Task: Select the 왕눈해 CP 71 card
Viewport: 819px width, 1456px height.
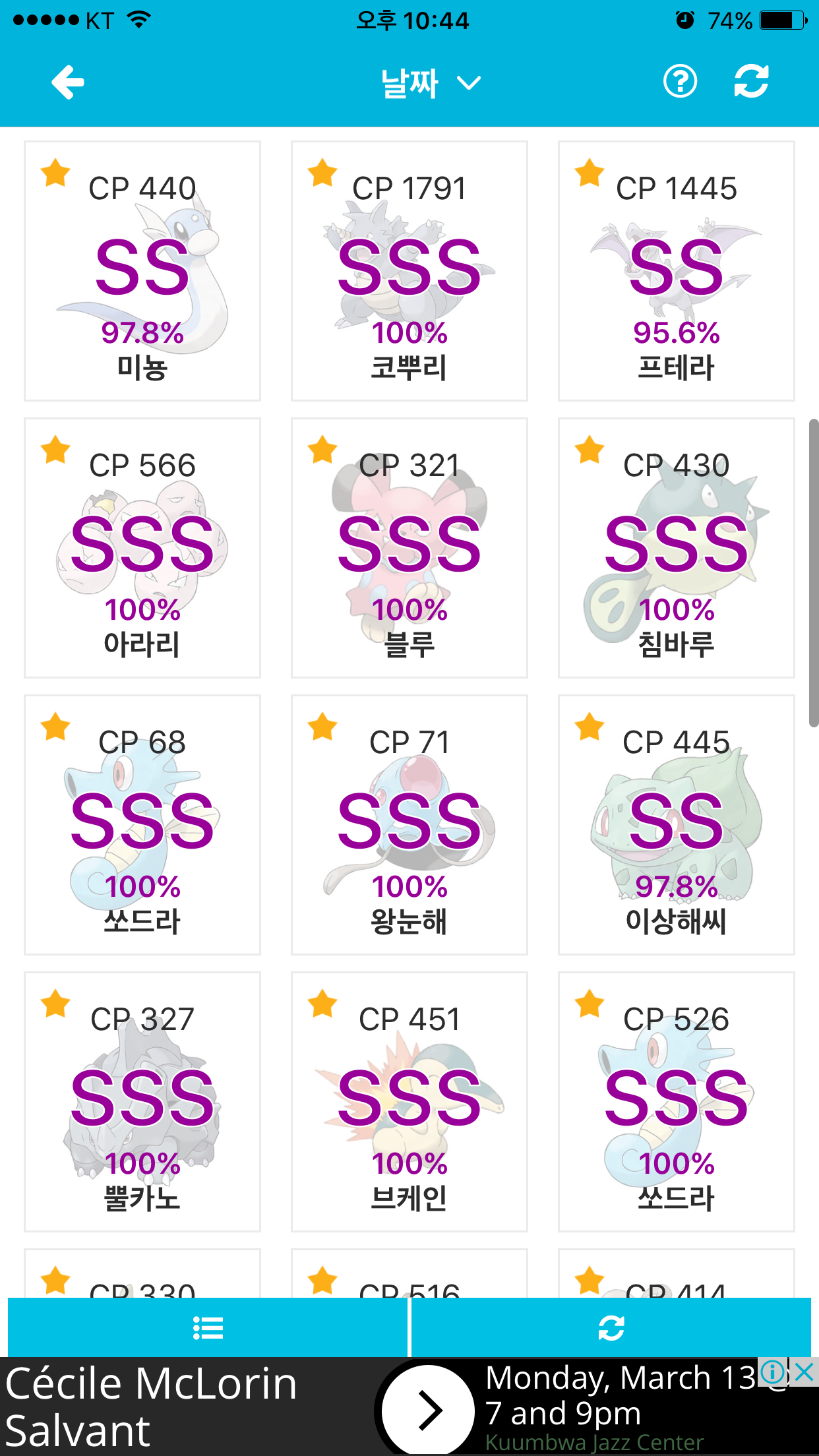Action: pyautogui.click(x=409, y=825)
